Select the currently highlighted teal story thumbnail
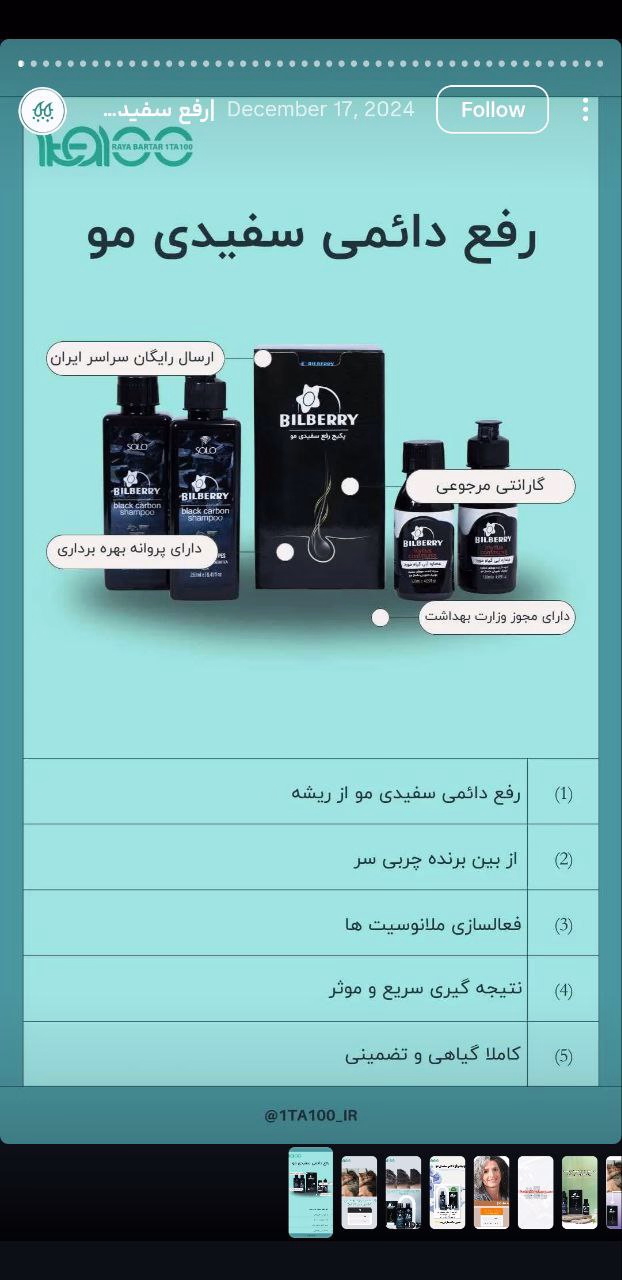Image resolution: width=622 pixels, height=1280 pixels. pos(311,1192)
